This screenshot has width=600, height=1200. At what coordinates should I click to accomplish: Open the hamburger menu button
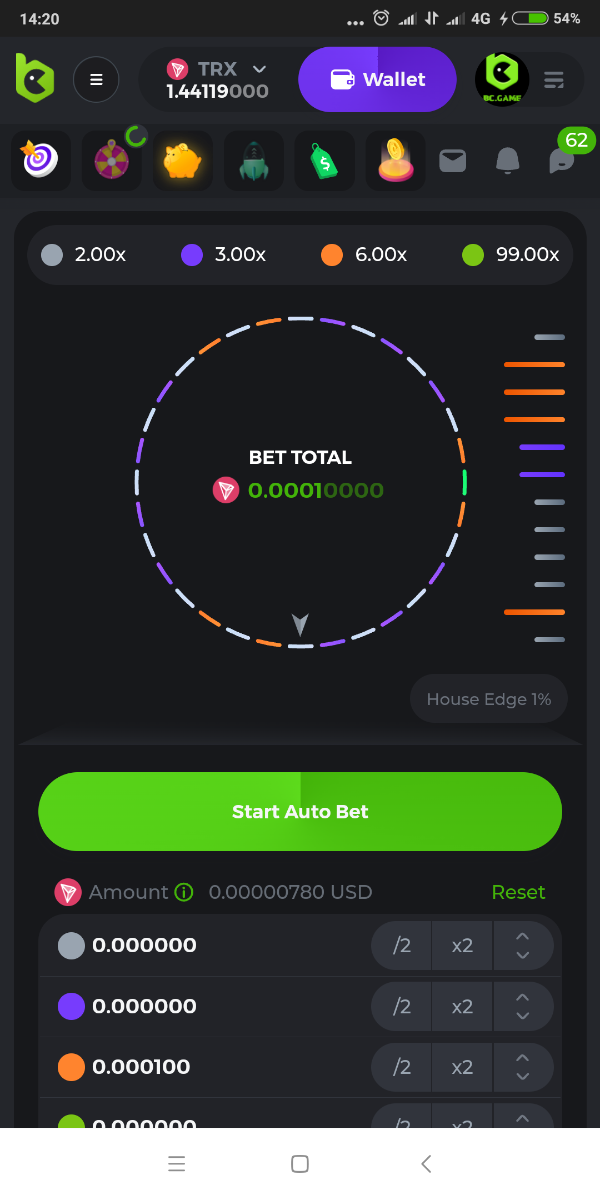point(96,80)
